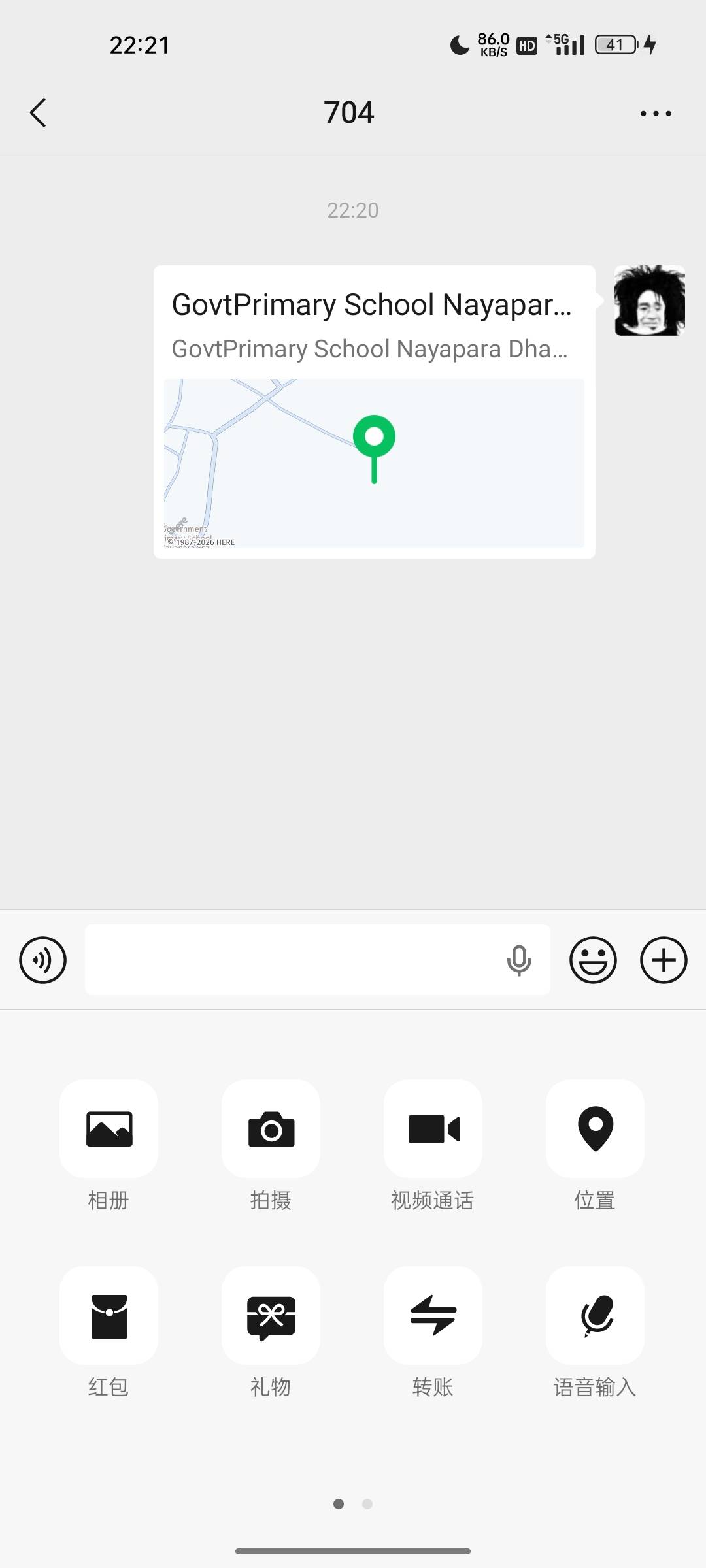Jump to second attachment page dot
706x1568 pixels.
point(367,1504)
